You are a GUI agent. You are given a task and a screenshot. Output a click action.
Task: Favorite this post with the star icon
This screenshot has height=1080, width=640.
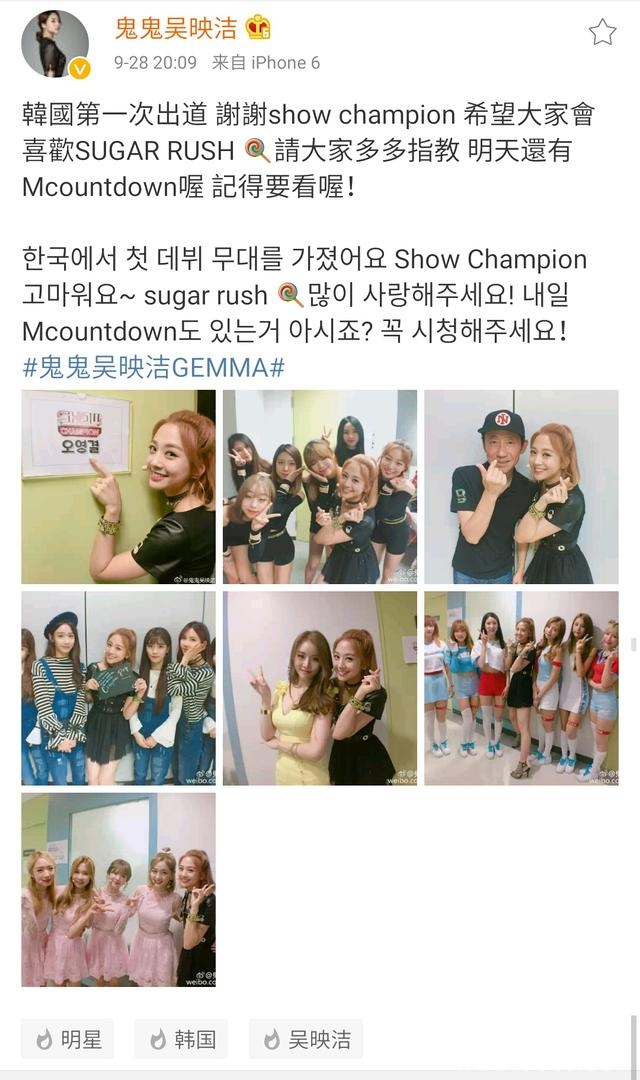[602, 33]
